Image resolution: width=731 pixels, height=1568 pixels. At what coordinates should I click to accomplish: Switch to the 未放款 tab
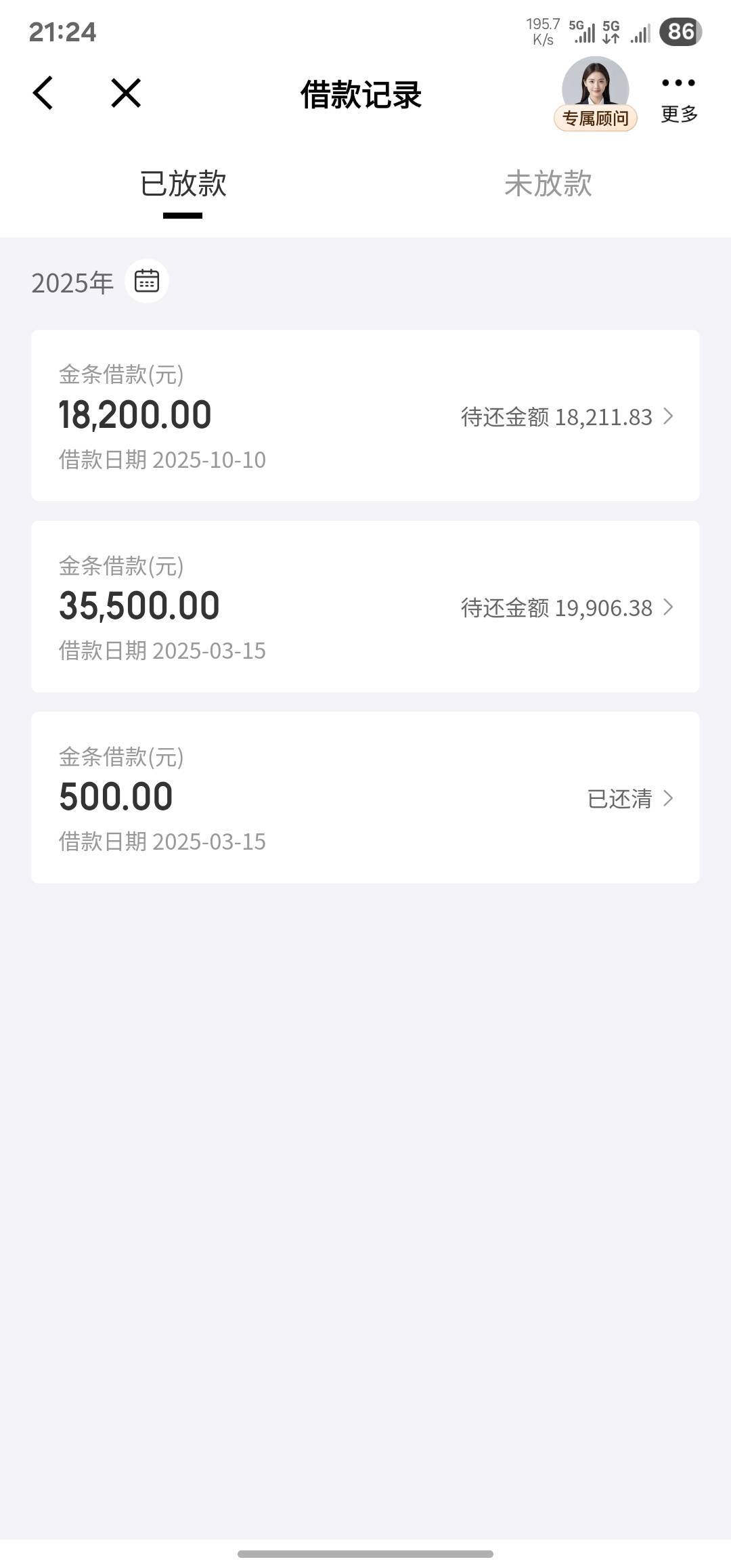click(x=548, y=184)
